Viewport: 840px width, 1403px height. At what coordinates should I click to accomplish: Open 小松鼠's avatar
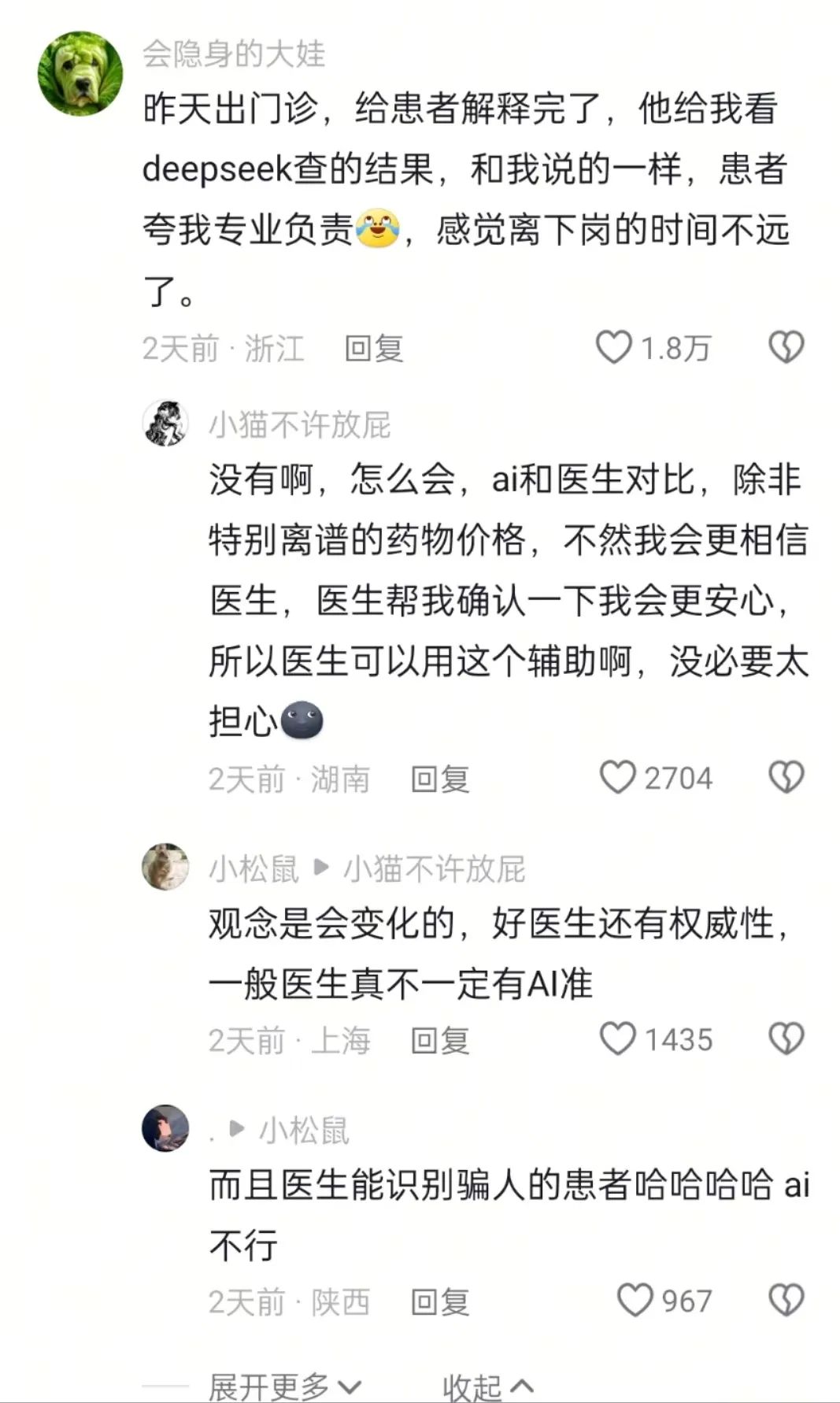point(165,867)
